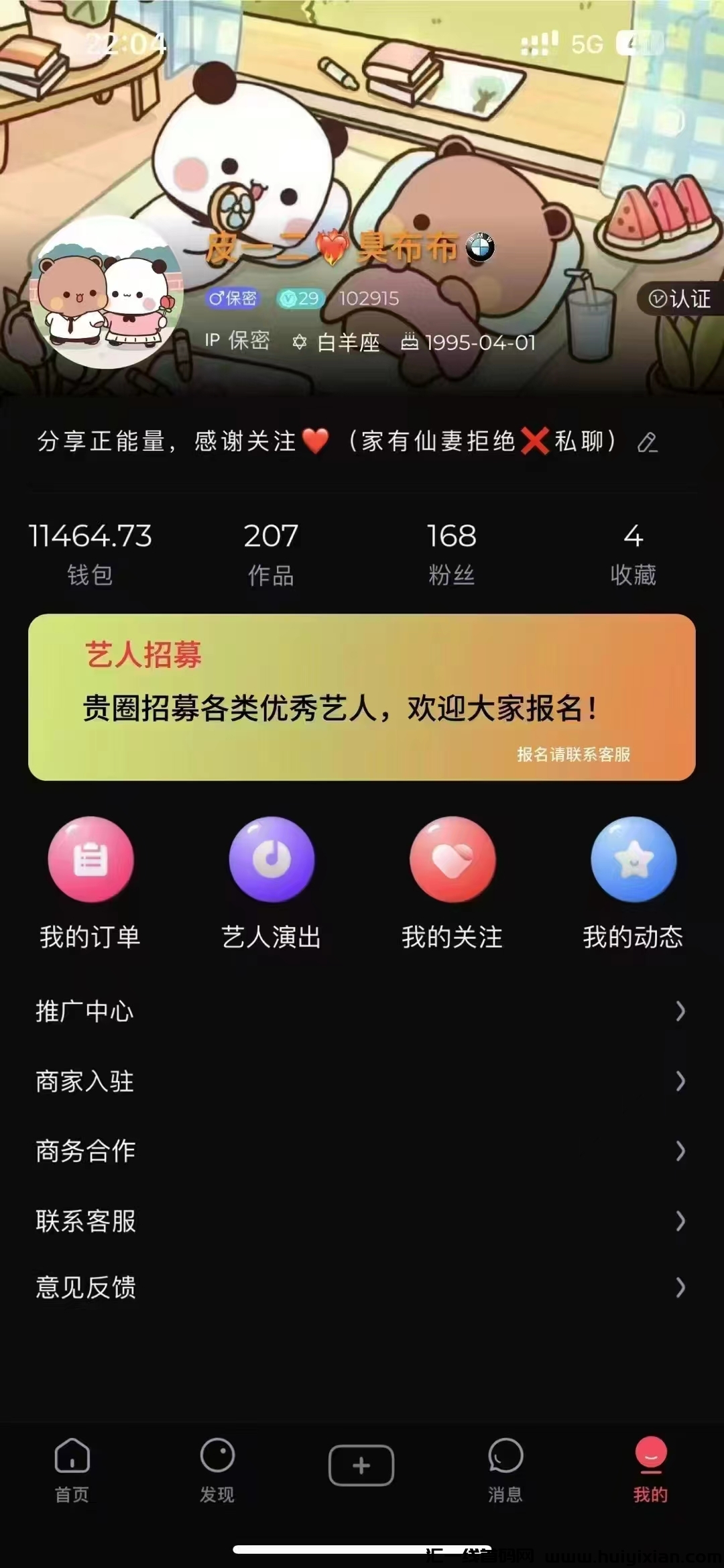
Task: Select the 联系客服 menu entry
Action: pos(86,1221)
